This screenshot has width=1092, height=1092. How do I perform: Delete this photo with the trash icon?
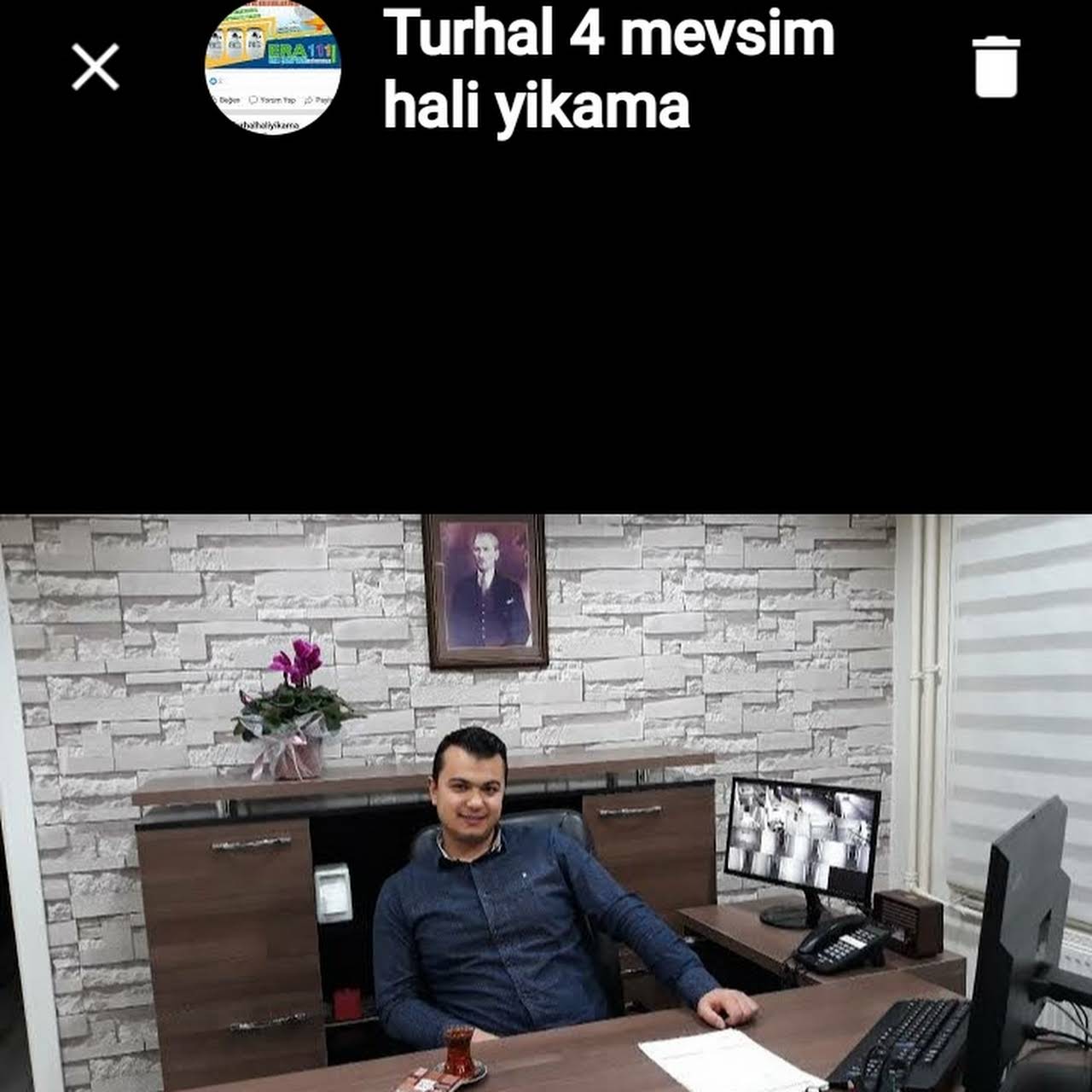pyautogui.click(x=996, y=67)
